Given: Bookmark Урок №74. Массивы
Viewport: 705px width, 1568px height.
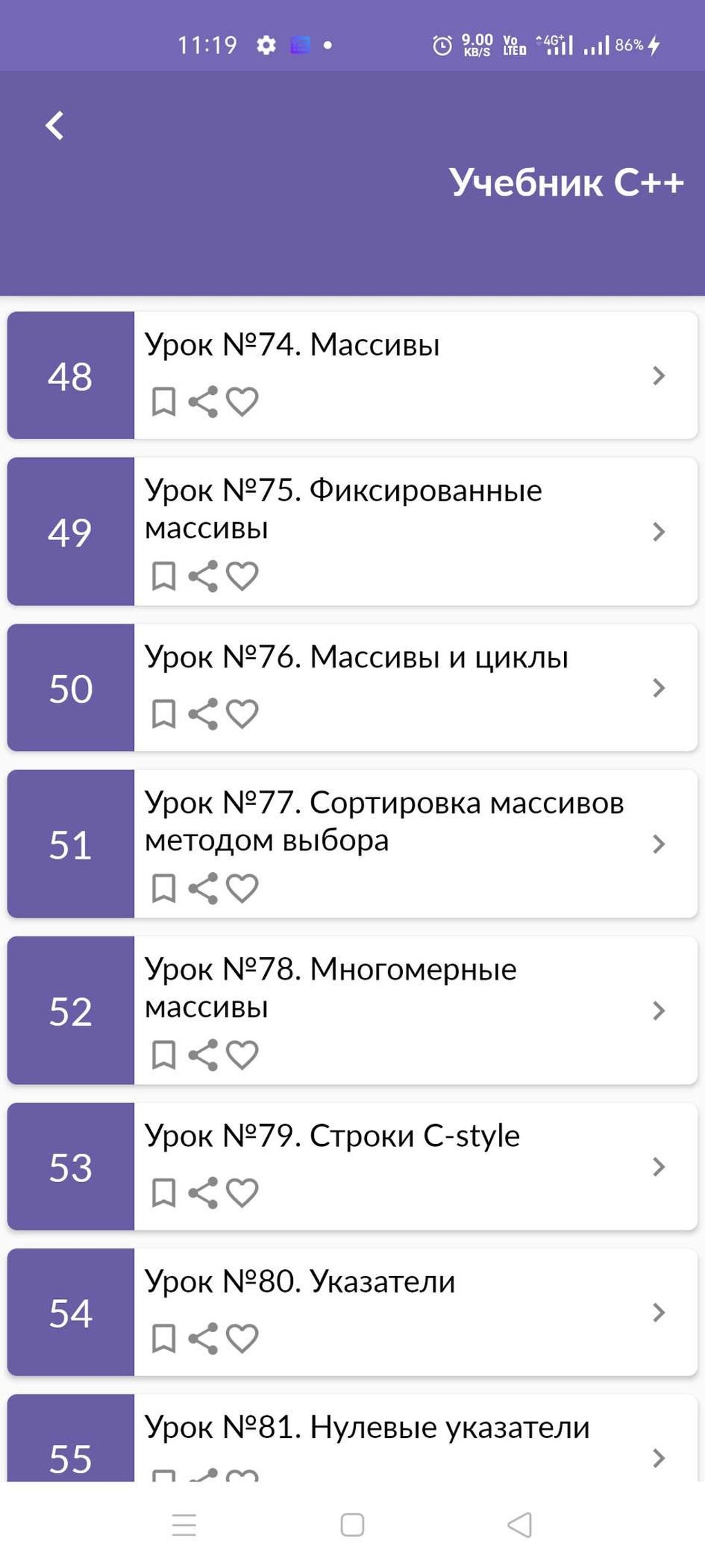Looking at the screenshot, I should [x=163, y=401].
